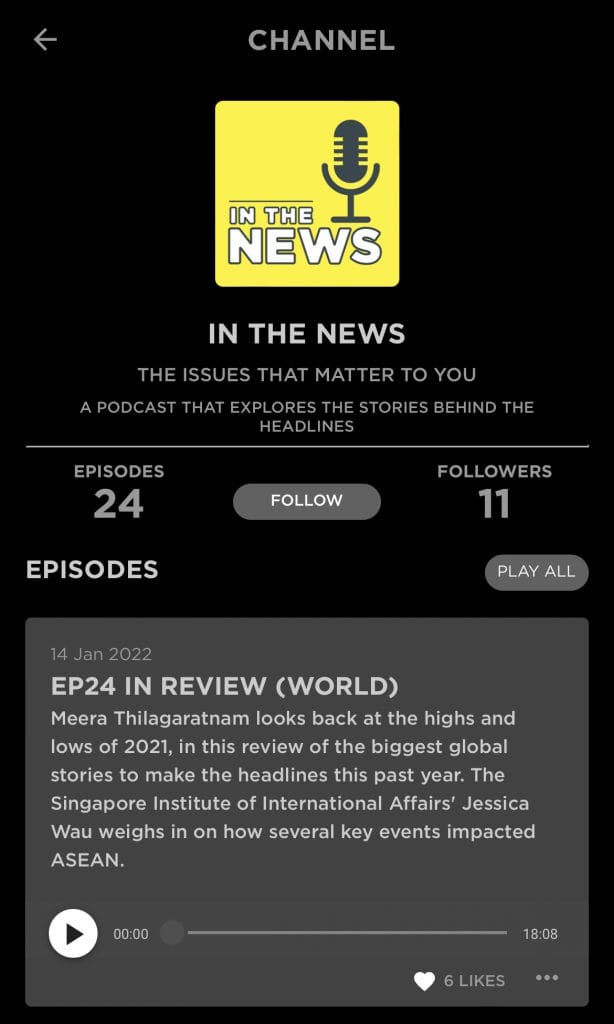
Task: Like the EP24 episode
Action: click(x=425, y=981)
